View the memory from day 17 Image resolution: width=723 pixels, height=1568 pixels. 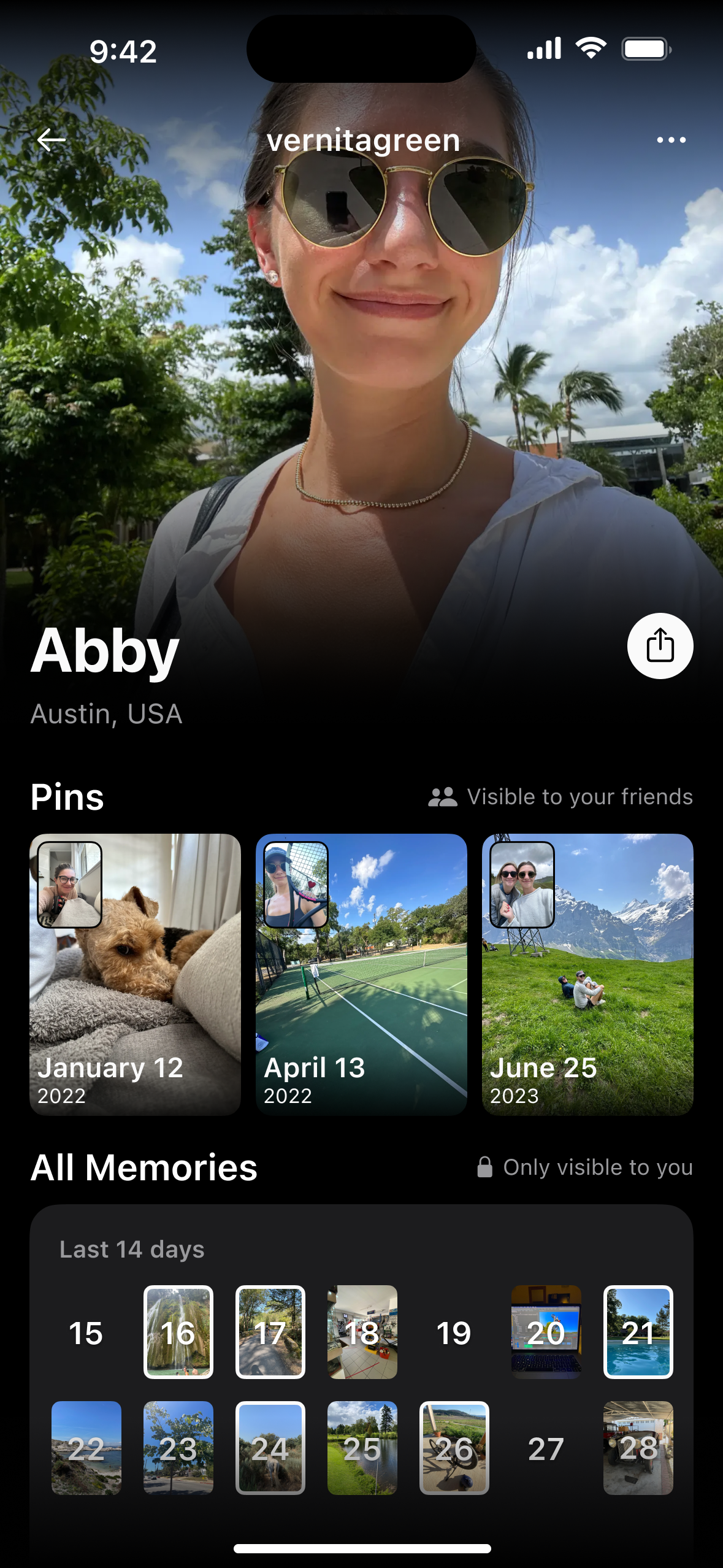click(270, 1332)
